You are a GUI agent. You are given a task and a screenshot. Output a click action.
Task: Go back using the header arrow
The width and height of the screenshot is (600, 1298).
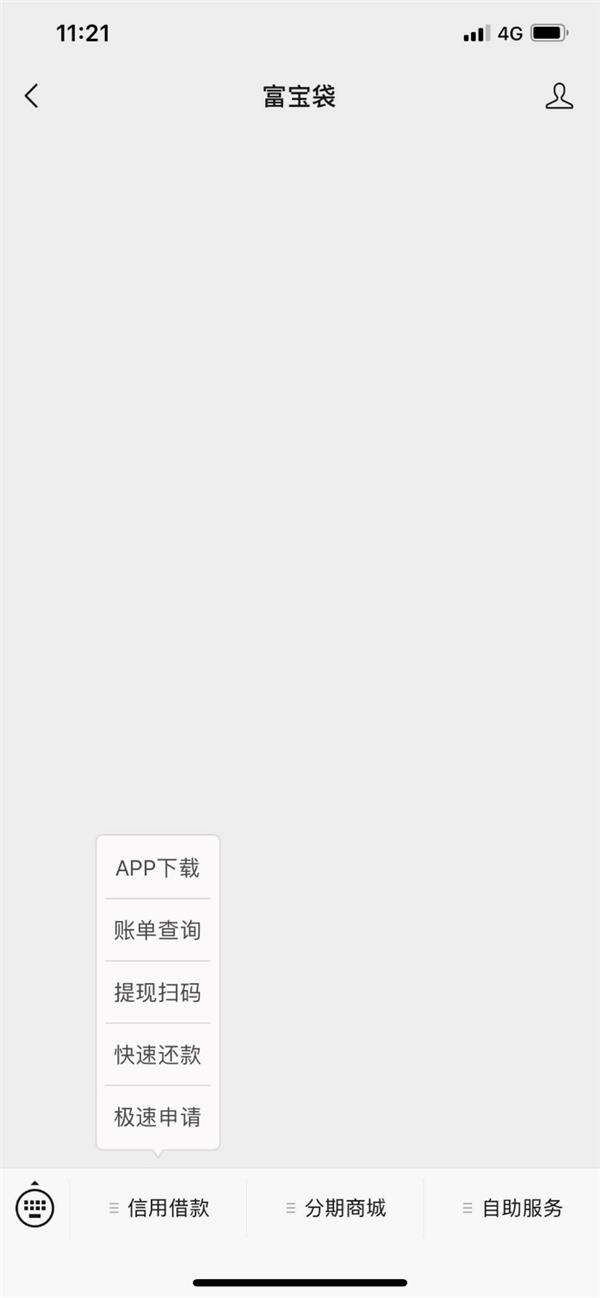point(32,96)
